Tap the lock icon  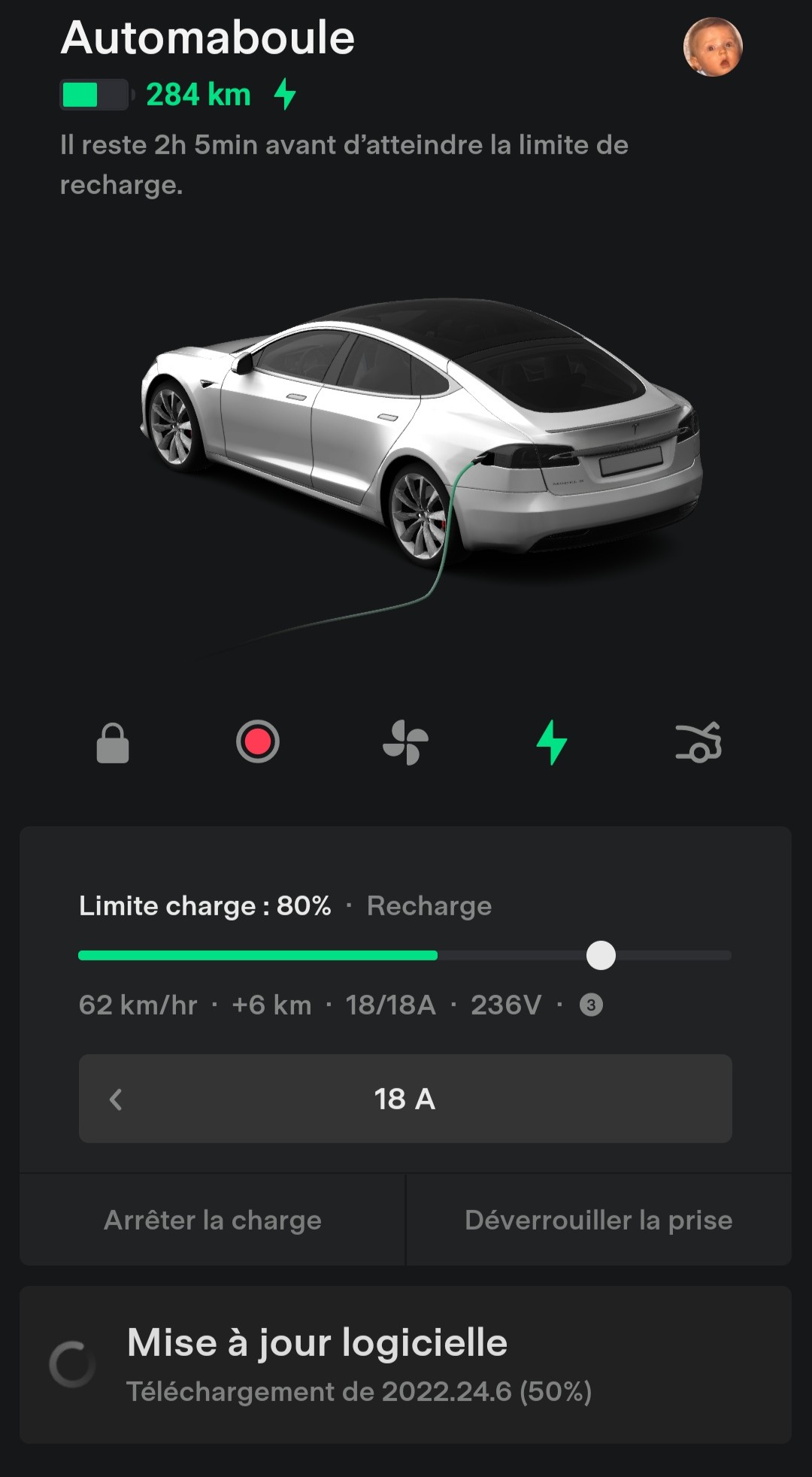[x=113, y=743]
